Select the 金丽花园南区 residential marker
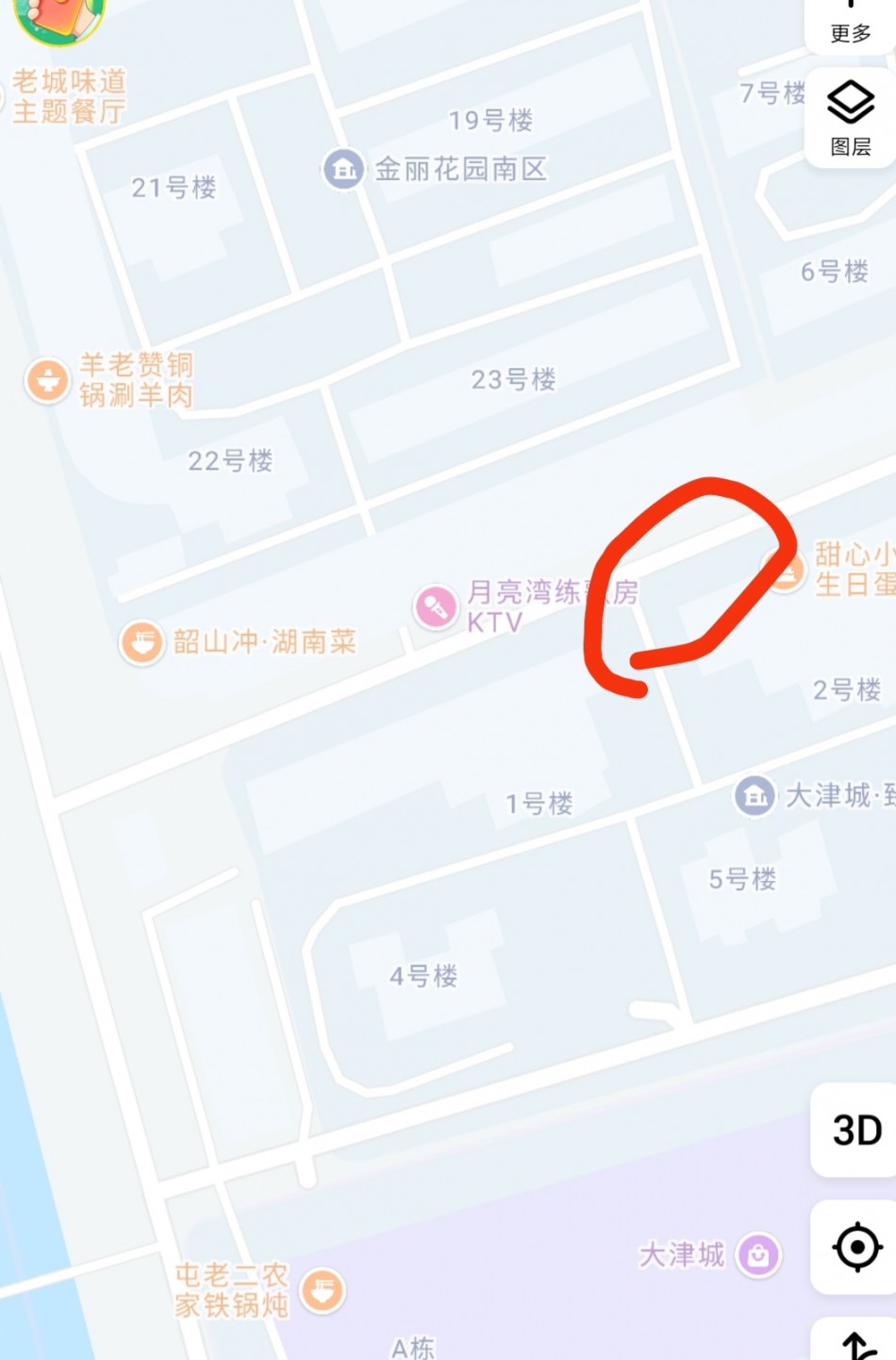 344,170
